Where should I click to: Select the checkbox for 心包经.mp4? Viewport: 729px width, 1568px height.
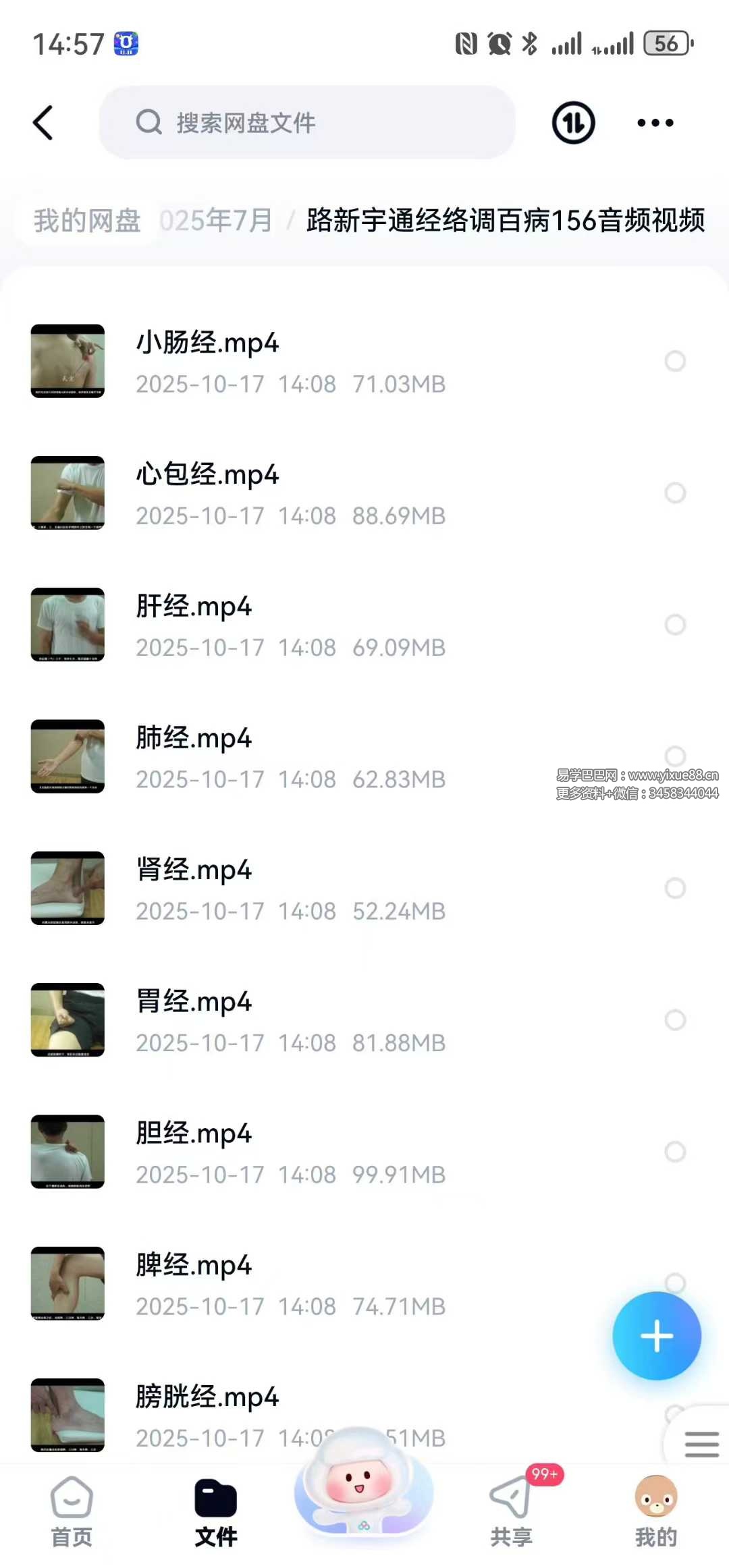(x=675, y=493)
